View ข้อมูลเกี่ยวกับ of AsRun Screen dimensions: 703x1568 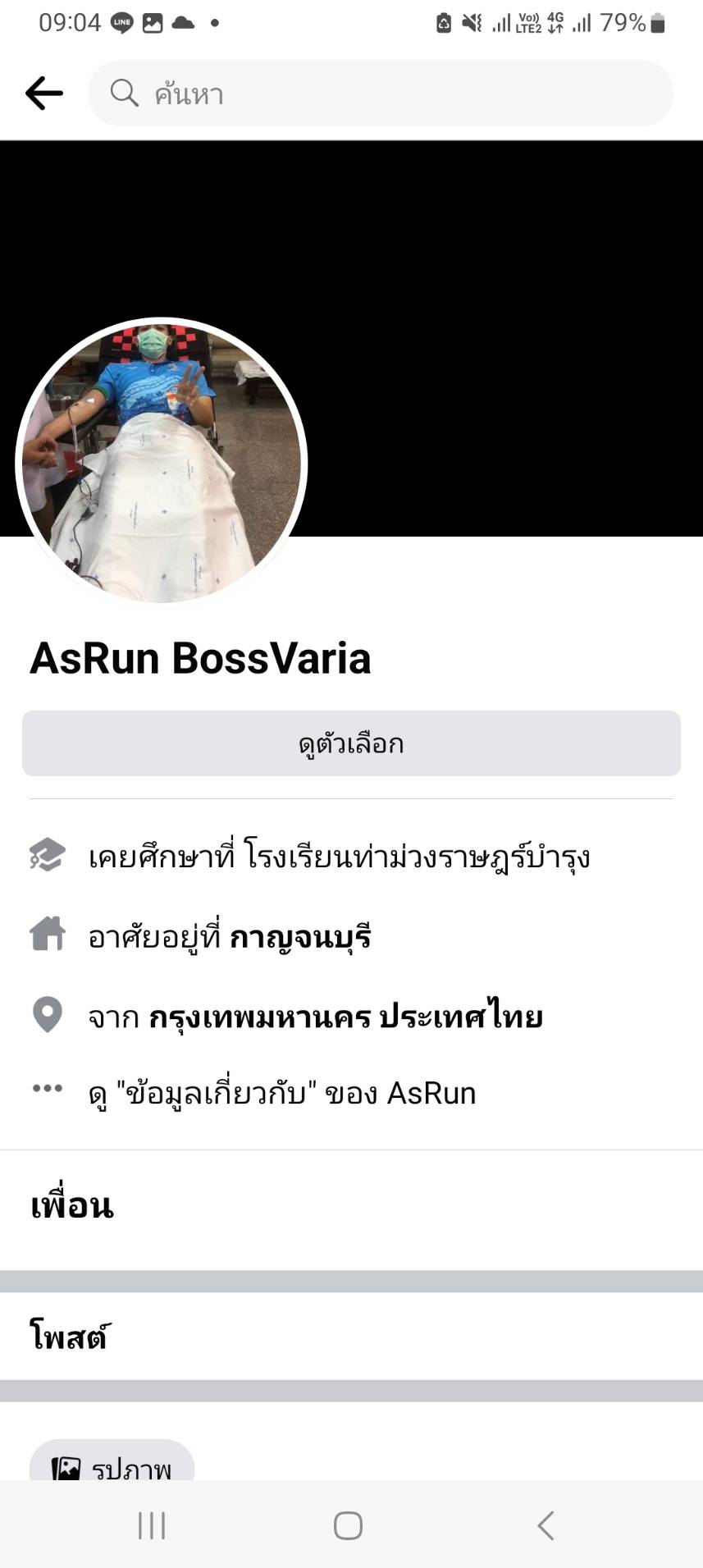click(282, 1094)
